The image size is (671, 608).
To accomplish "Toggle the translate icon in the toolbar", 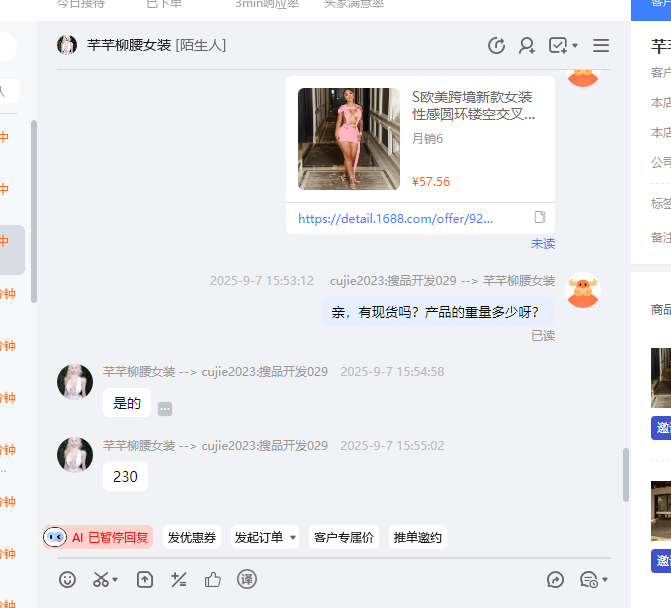I will [x=247, y=579].
